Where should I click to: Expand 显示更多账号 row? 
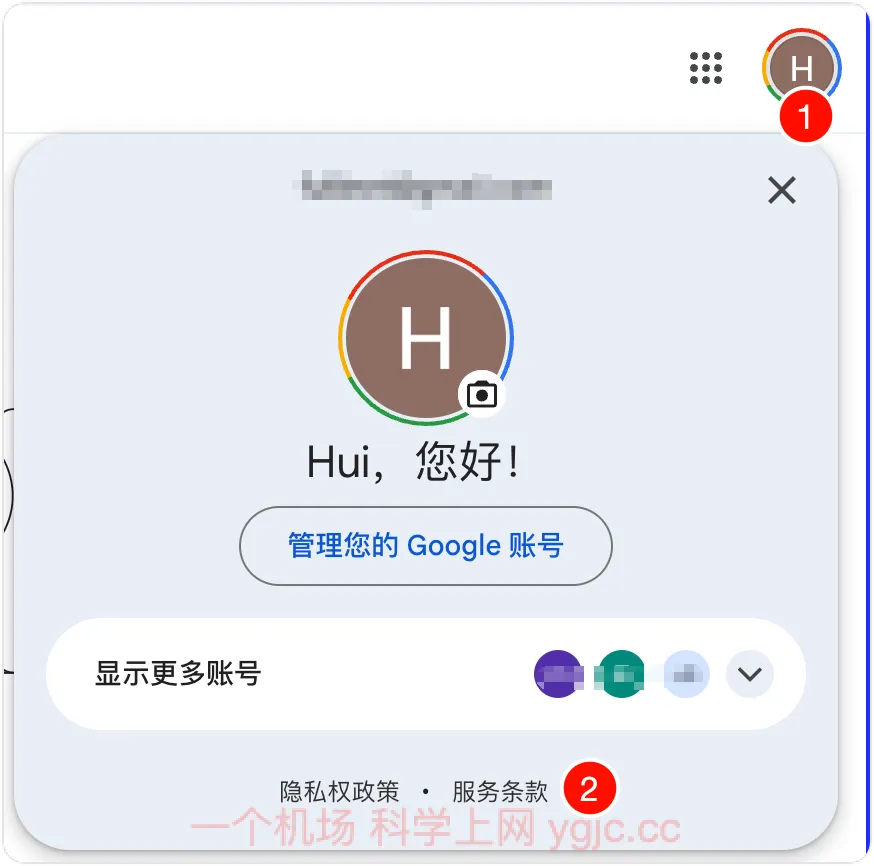[x=749, y=674]
